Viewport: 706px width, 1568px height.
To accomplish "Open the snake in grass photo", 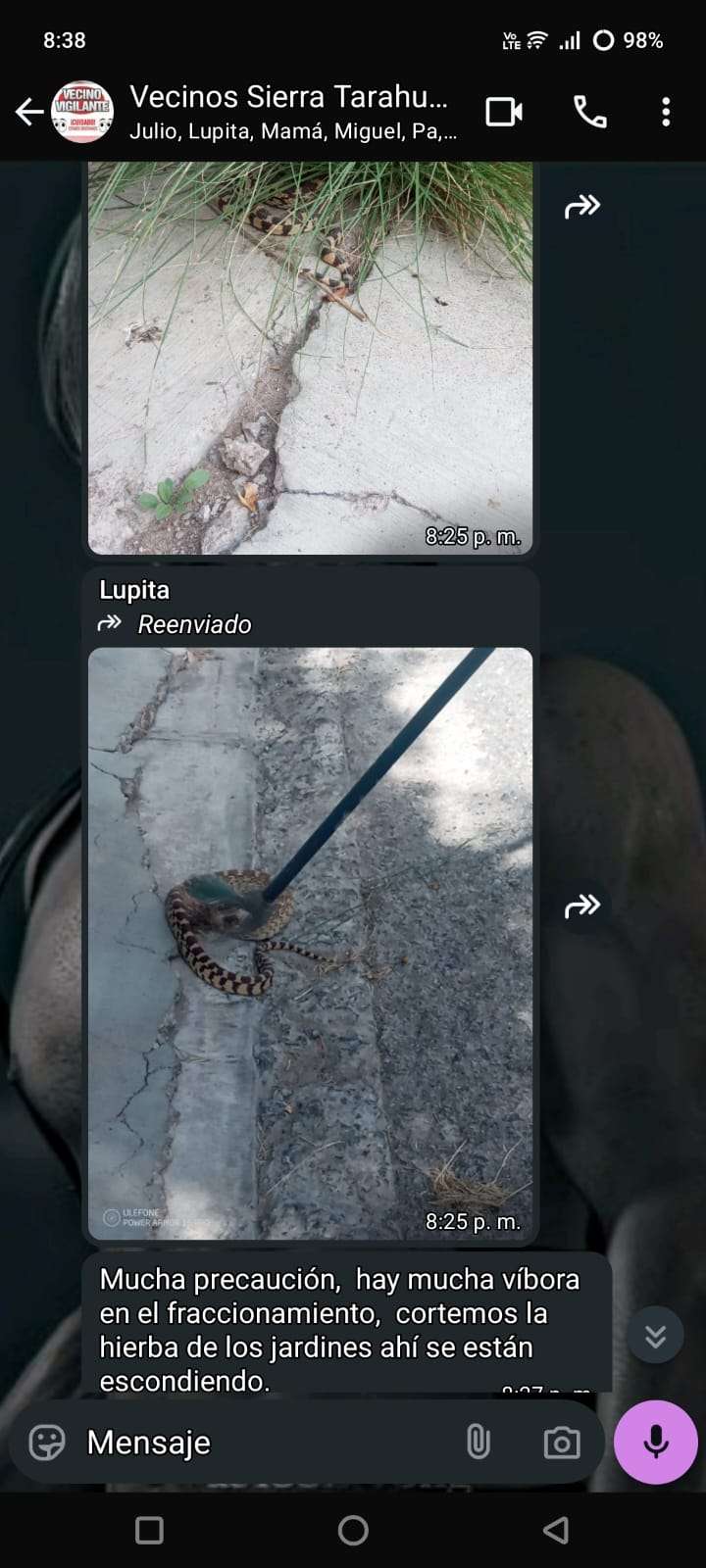I will click(310, 359).
